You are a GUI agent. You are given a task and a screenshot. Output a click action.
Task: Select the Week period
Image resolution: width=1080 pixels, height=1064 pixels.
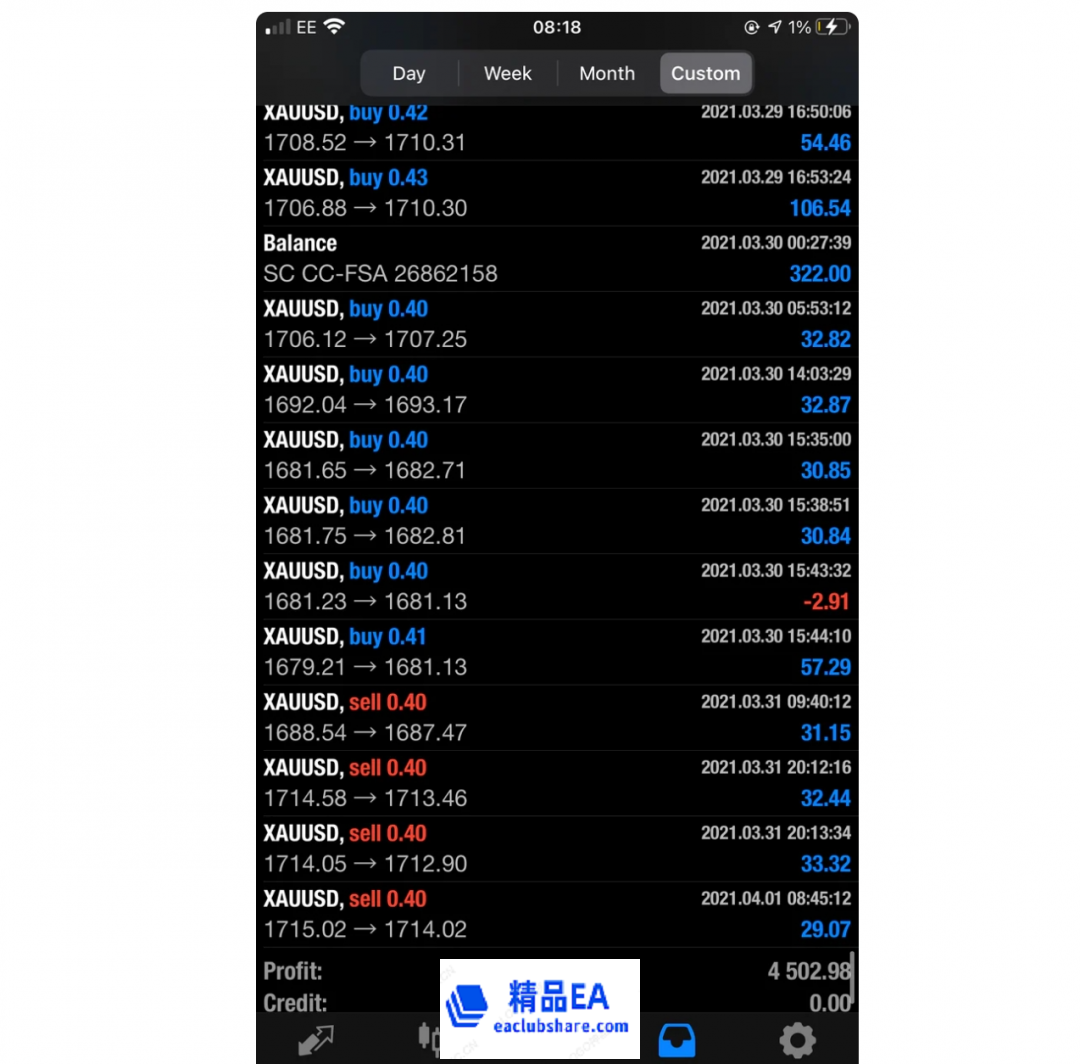pos(507,74)
